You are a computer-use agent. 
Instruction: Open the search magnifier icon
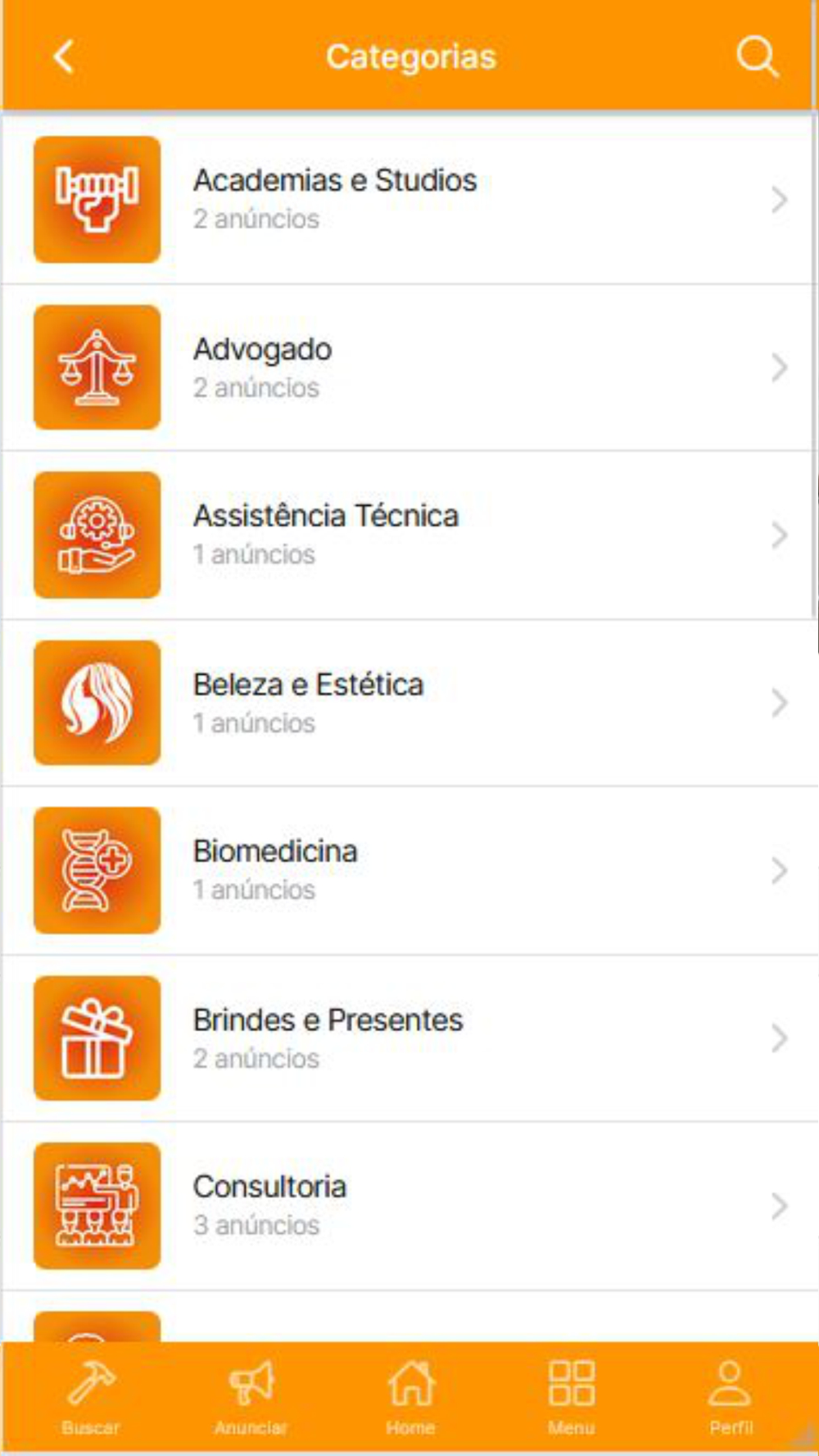tap(757, 57)
